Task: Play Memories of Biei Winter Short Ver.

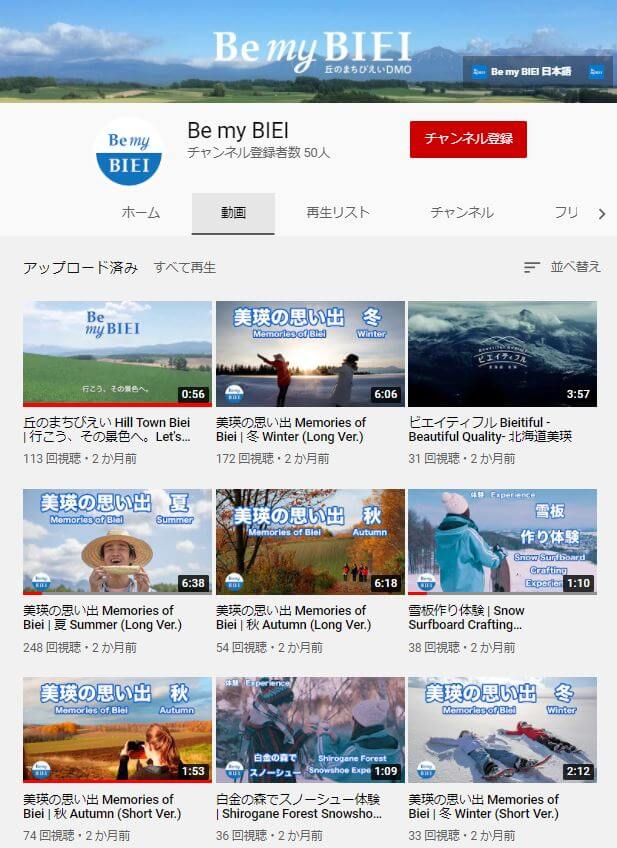Action: pyautogui.click(x=502, y=730)
